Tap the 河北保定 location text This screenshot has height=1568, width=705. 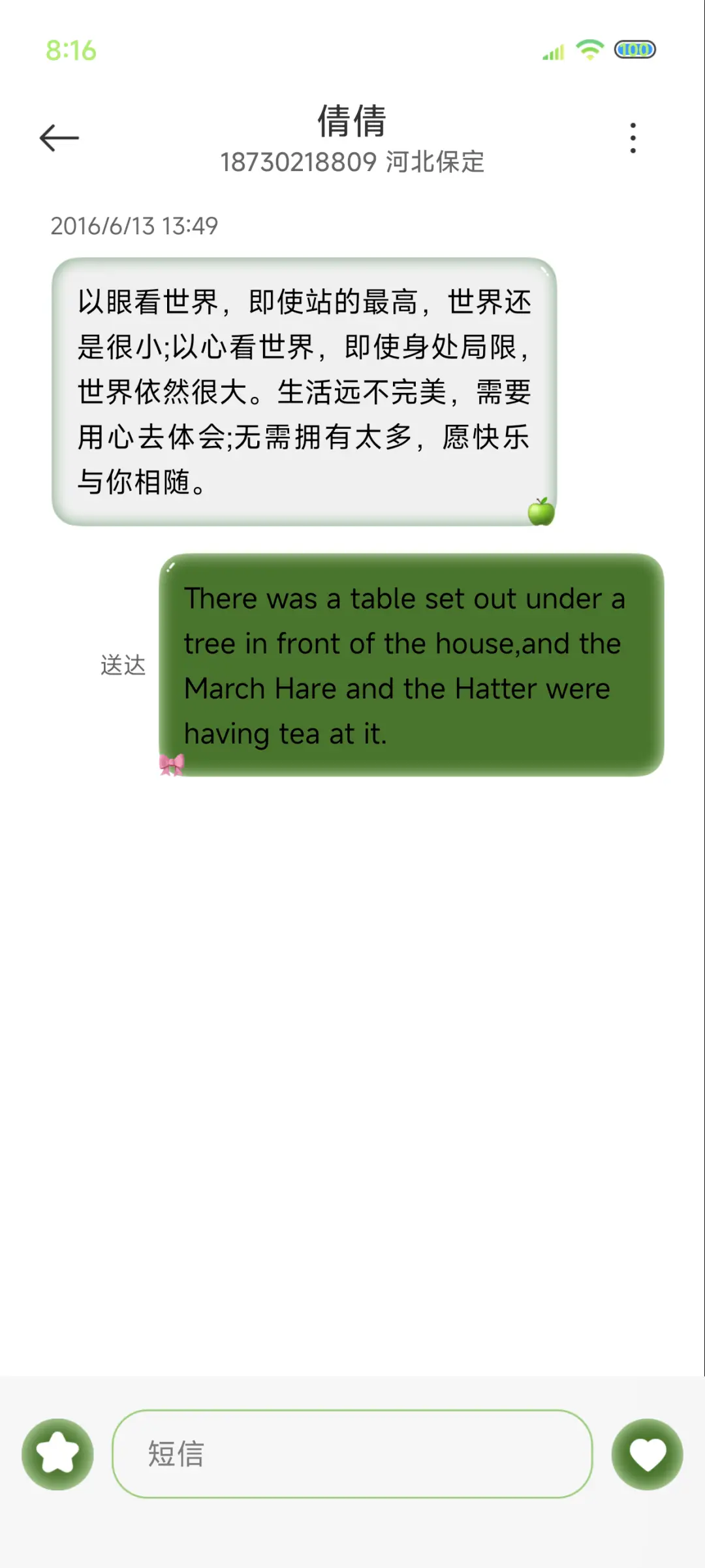click(433, 162)
